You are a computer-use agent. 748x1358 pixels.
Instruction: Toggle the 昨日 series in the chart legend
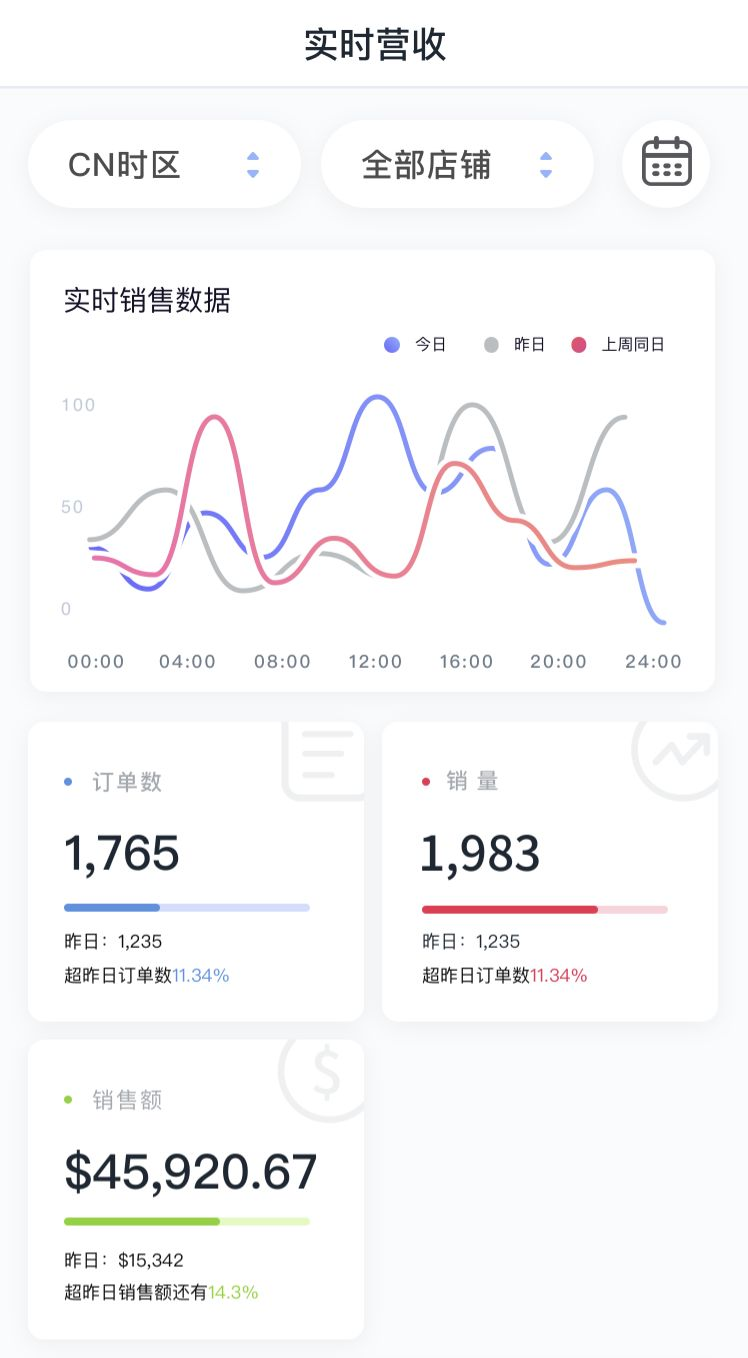coord(514,345)
